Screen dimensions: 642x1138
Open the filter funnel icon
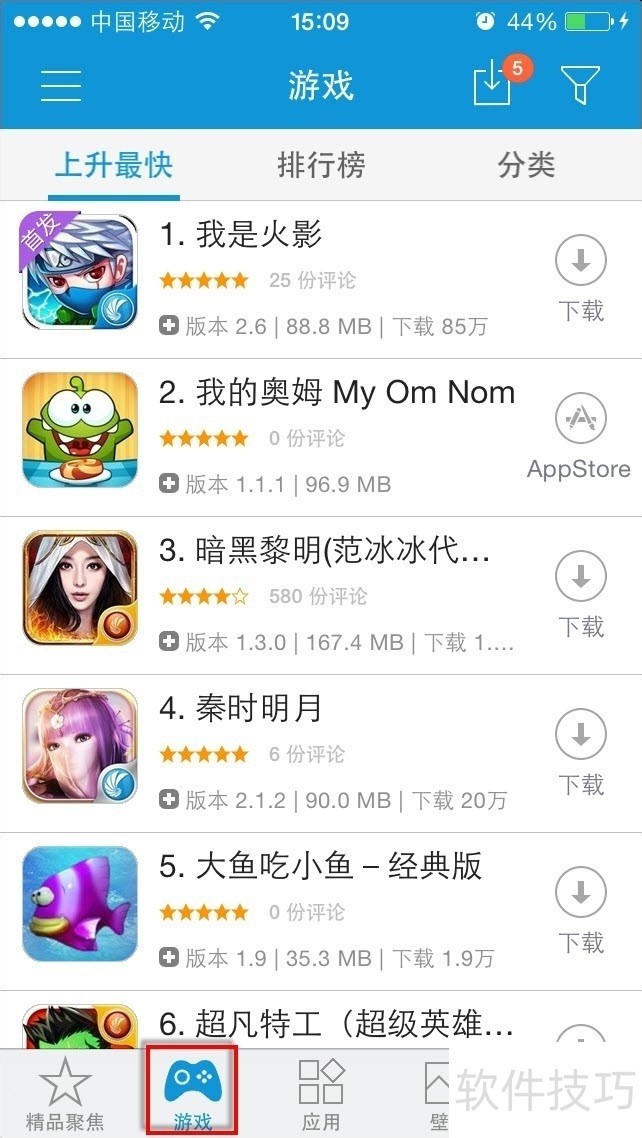[580, 85]
